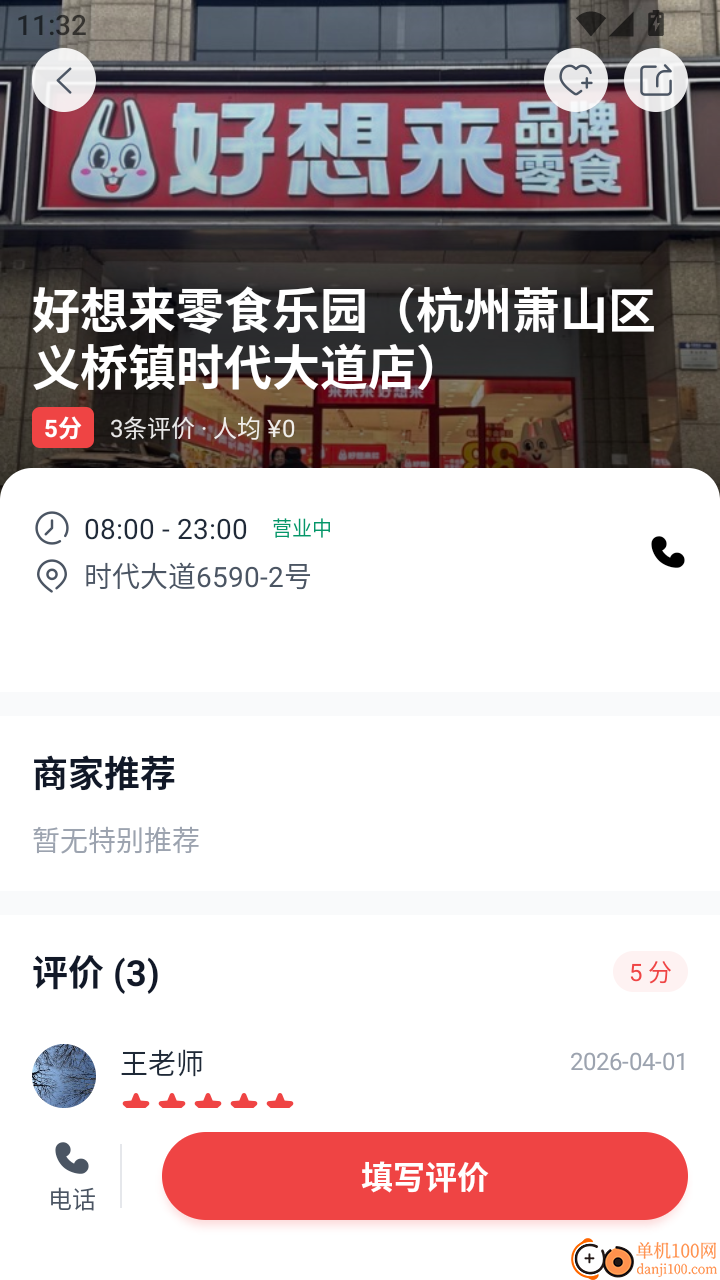Tap the 填写评价 button
720x1280 pixels.
click(425, 1176)
